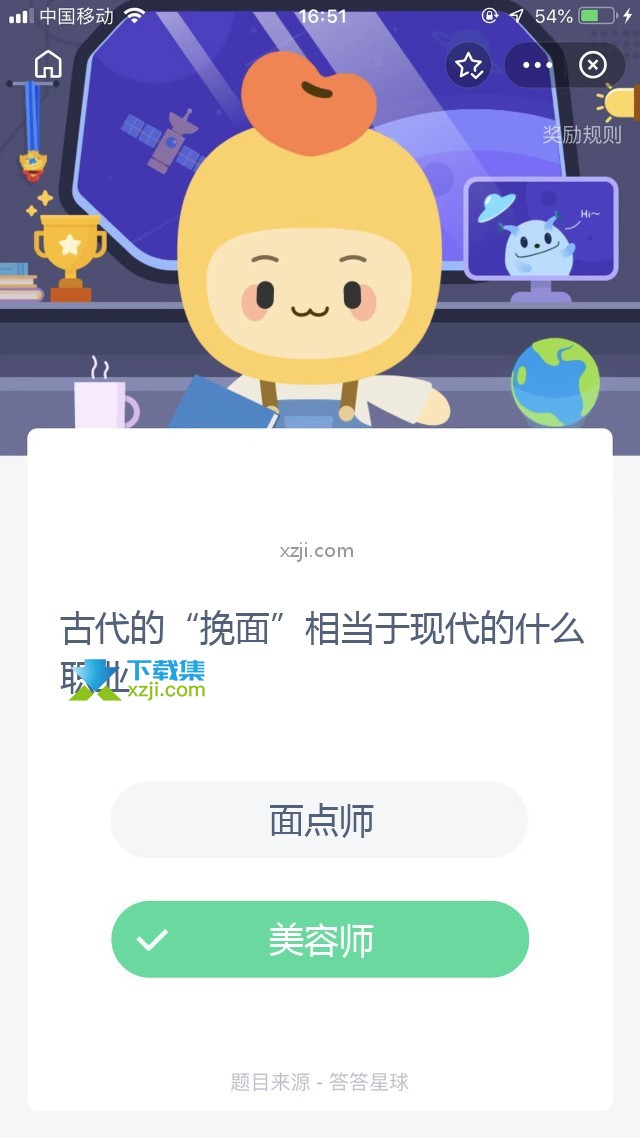Viewport: 640px width, 1138px height.
Task: Close the mini program
Action: (x=593, y=66)
